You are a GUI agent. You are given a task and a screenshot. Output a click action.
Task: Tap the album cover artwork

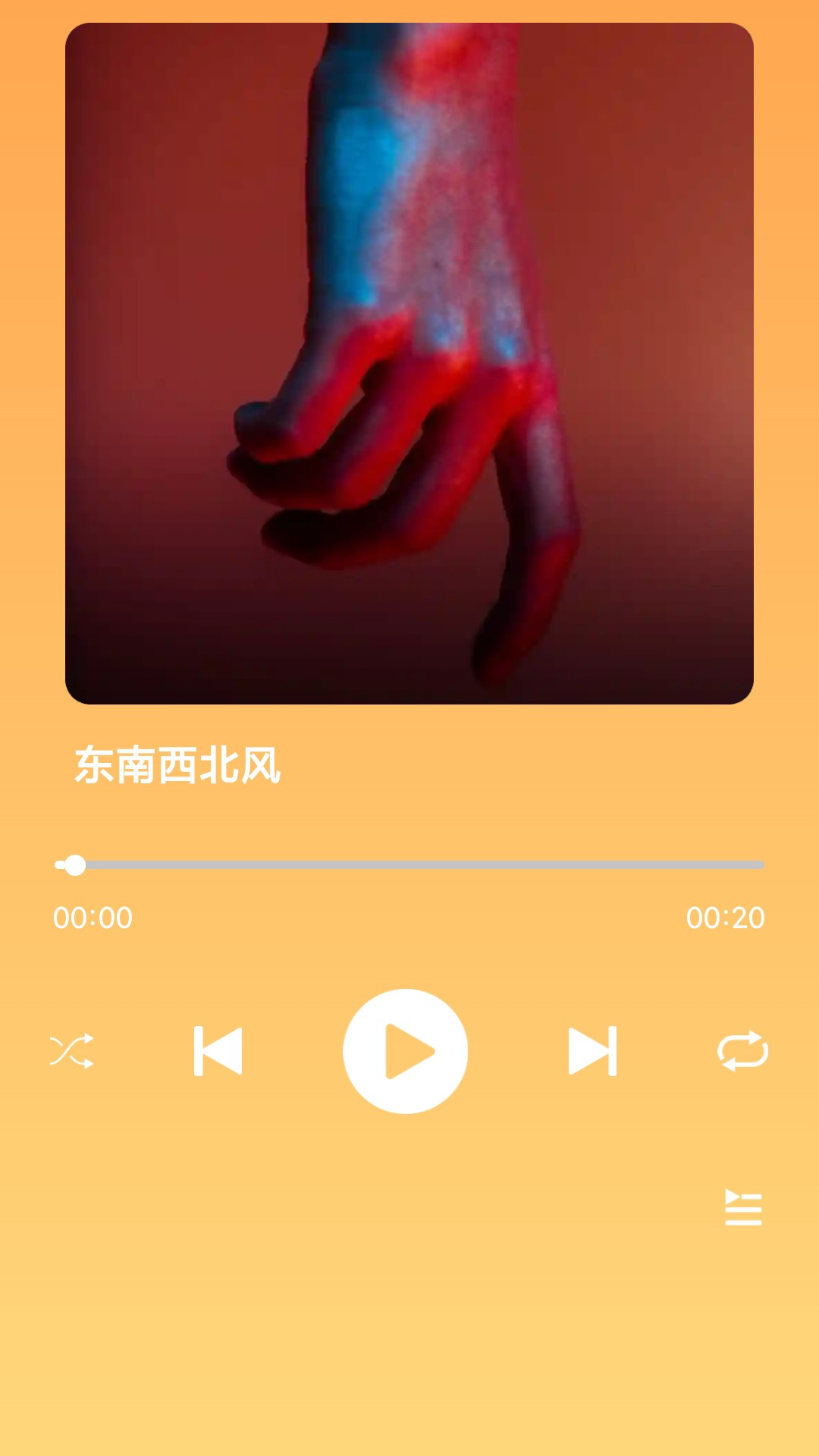click(x=409, y=364)
